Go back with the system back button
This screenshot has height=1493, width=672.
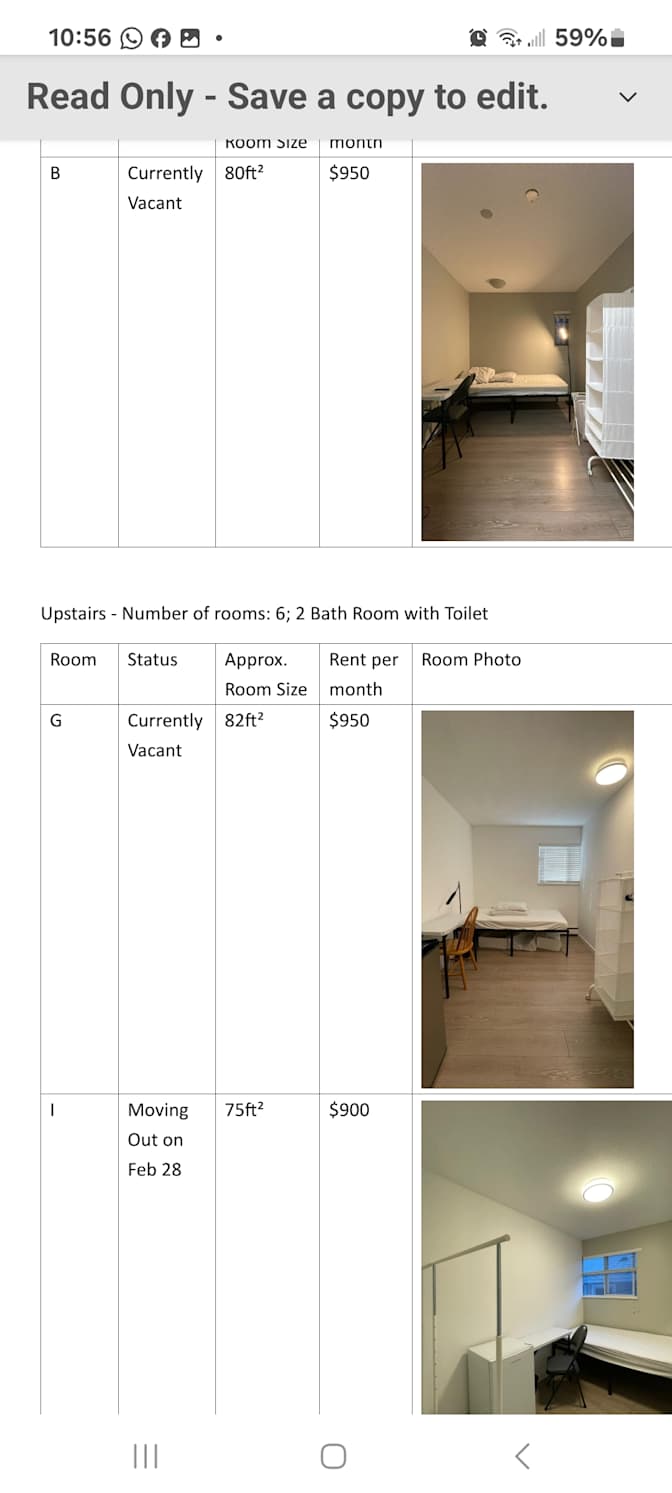[521, 1456]
